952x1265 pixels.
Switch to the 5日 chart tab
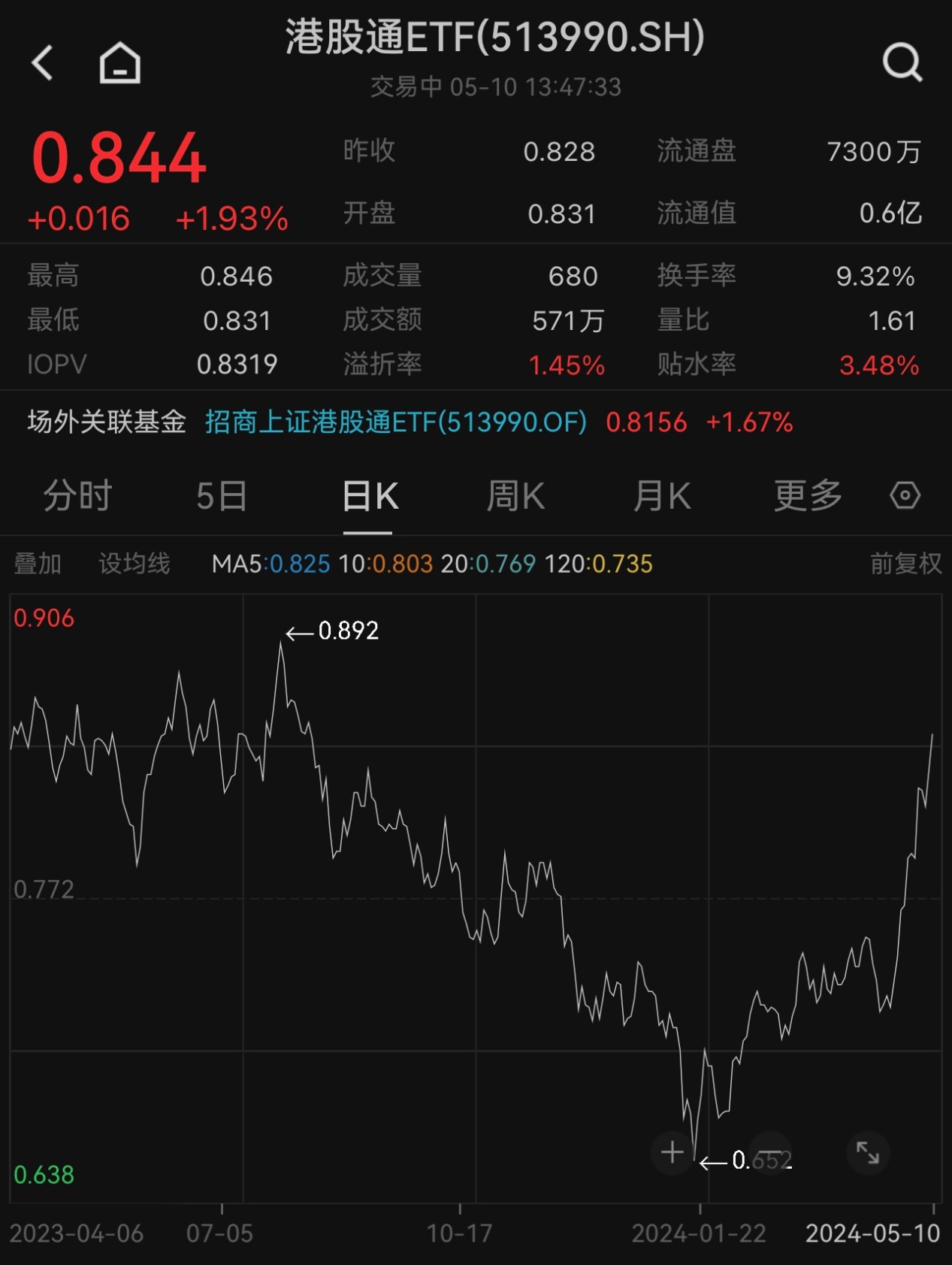coord(222,496)
